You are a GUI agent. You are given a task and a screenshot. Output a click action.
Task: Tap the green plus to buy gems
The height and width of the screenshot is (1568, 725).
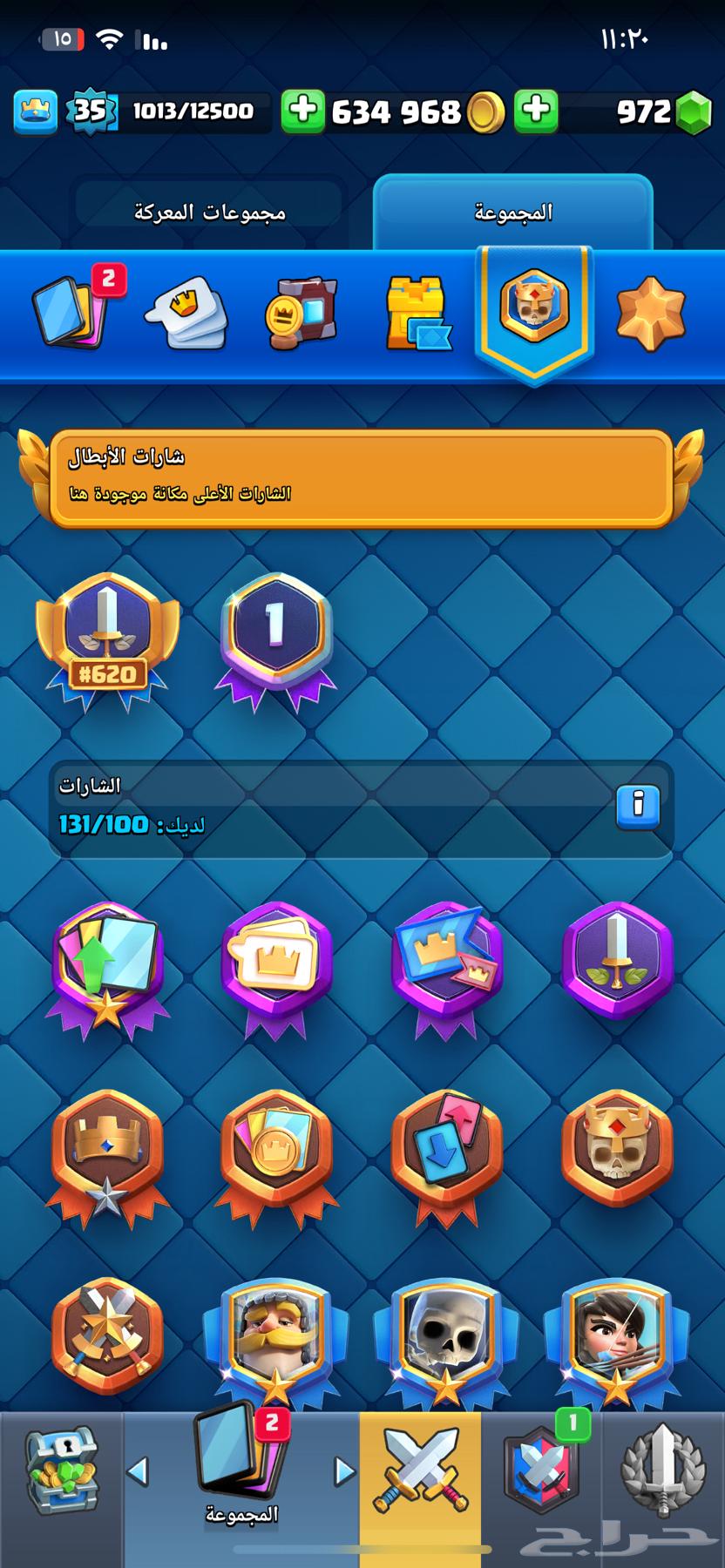point(536,111)
